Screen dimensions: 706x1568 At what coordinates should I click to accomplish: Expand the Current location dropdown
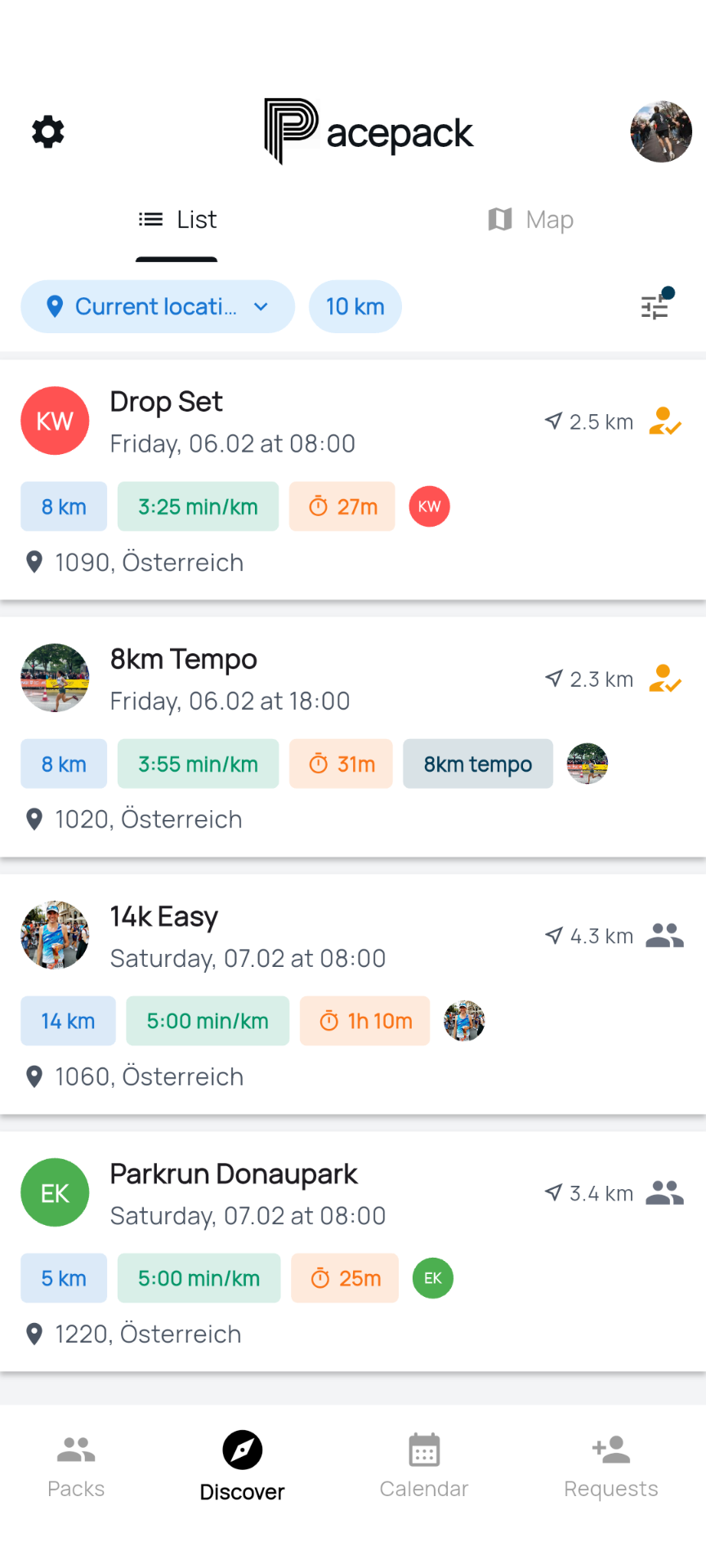click(x=157, y=307)
